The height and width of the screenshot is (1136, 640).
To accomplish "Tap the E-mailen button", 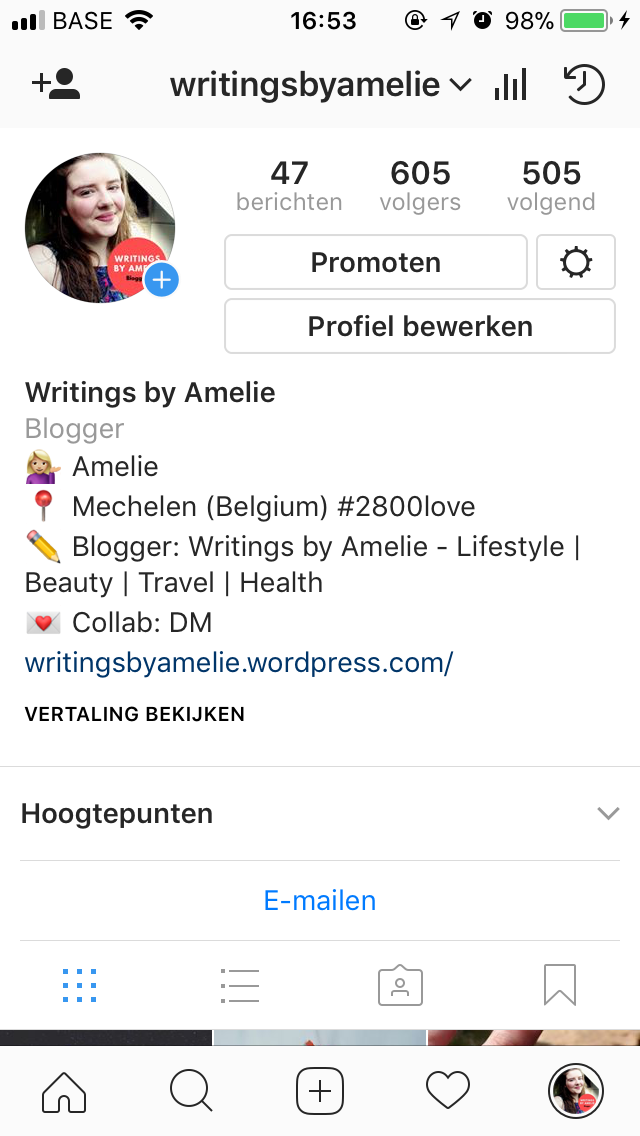I will [x=320, y=900].
